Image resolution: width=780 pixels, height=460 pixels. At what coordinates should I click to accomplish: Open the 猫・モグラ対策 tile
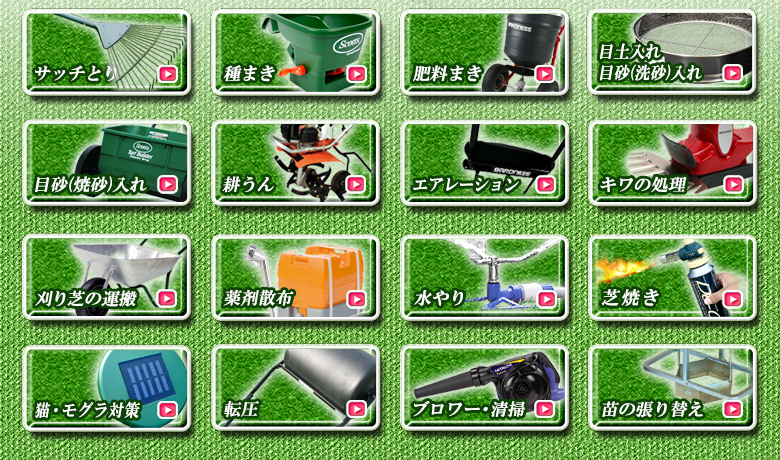(x=106, y=389)
